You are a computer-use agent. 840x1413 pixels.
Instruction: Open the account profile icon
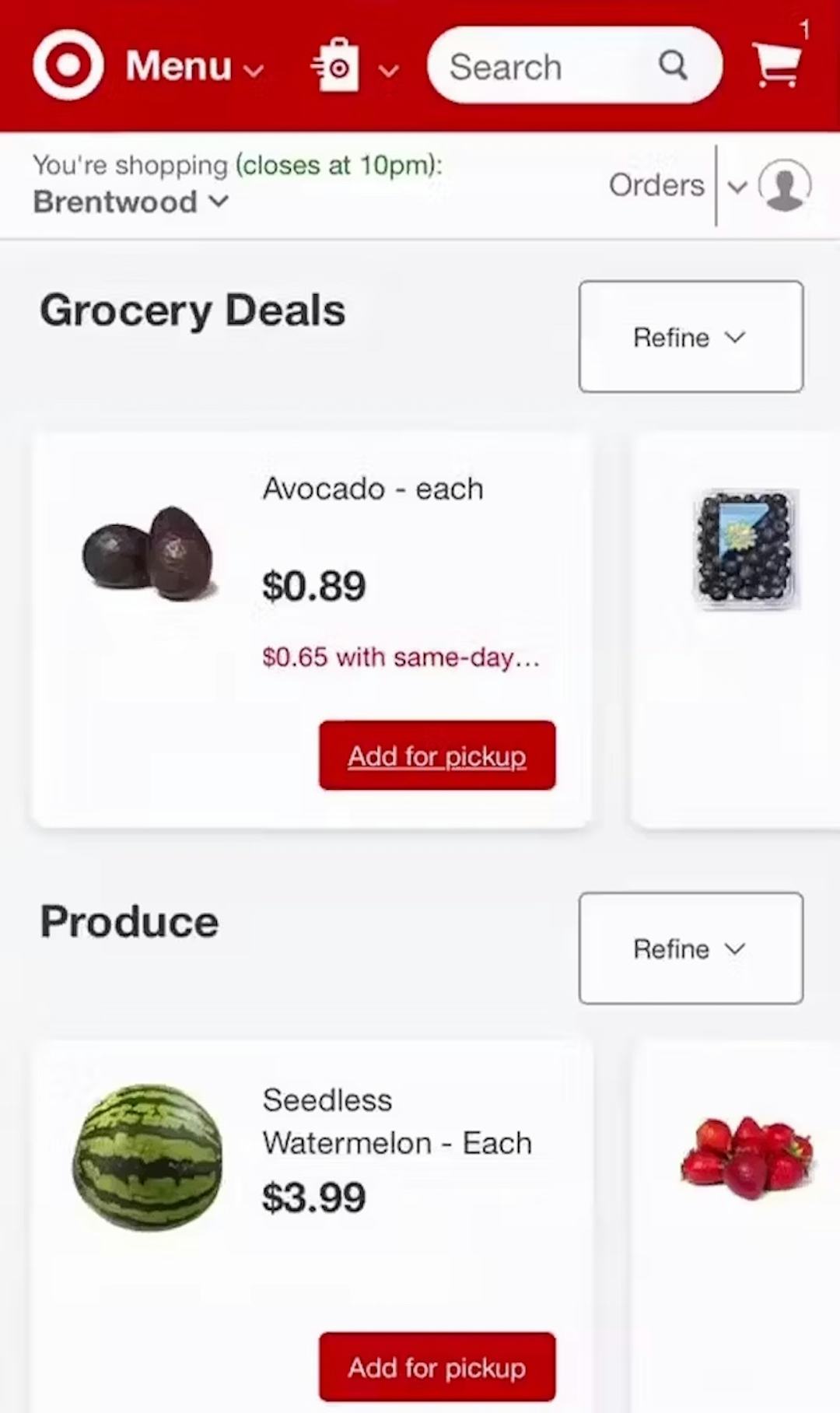pos(785,184)
